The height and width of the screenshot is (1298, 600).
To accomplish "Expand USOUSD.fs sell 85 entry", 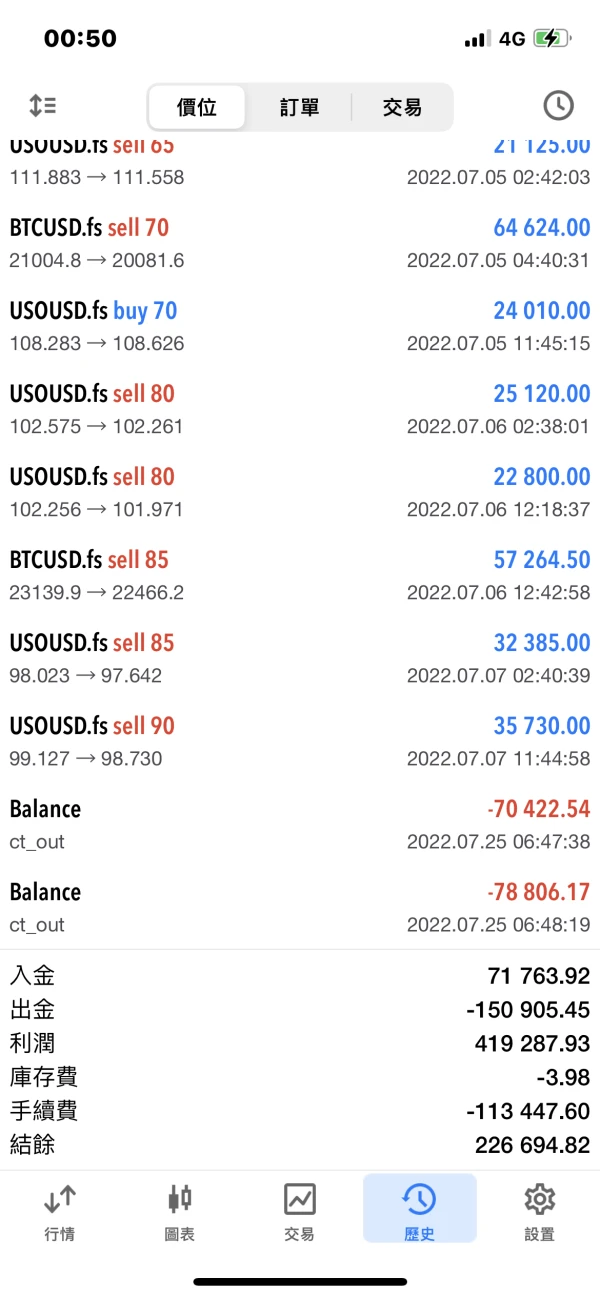I will (300, 658).
